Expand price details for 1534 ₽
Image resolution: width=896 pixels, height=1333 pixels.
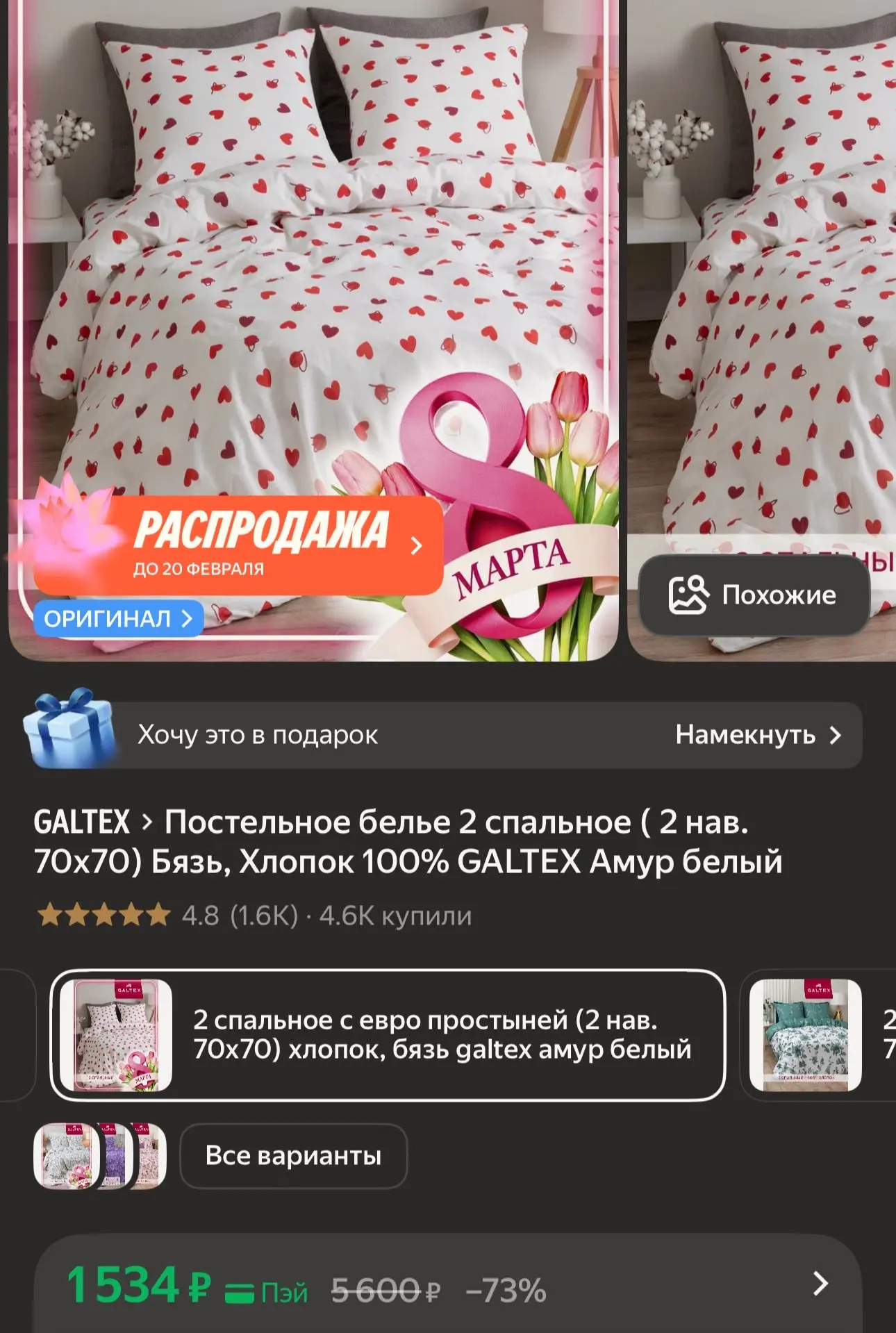pos(820,1284)
